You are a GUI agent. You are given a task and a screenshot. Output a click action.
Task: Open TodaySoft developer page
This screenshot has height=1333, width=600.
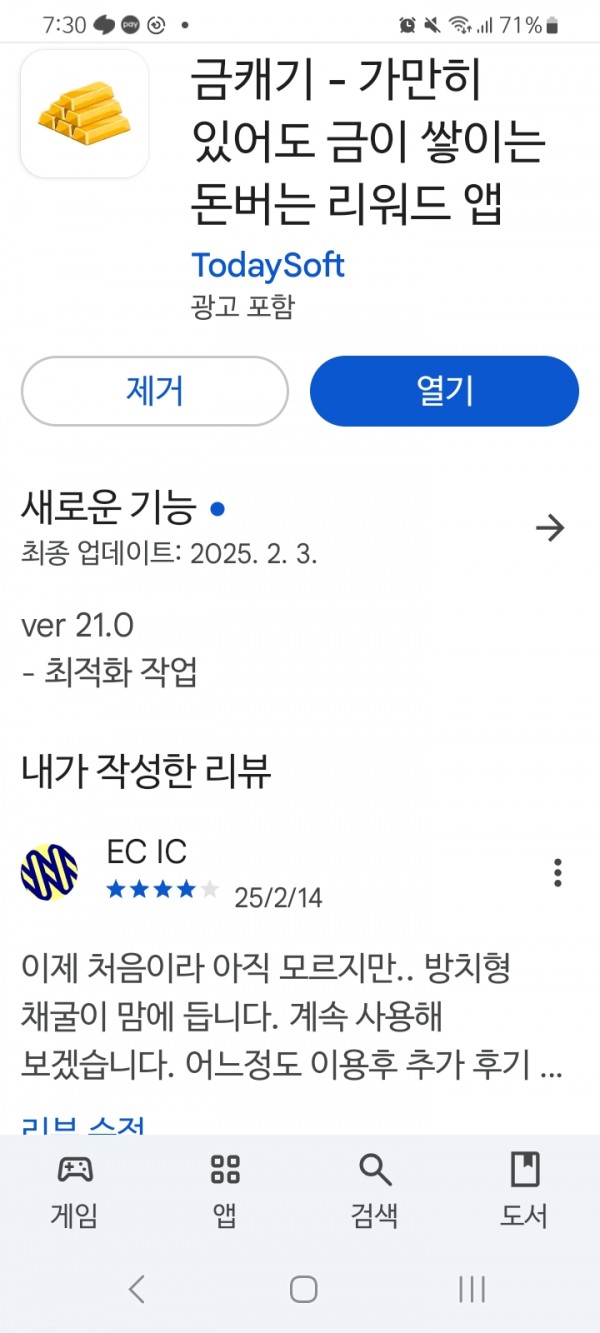[x=267, y=265]
